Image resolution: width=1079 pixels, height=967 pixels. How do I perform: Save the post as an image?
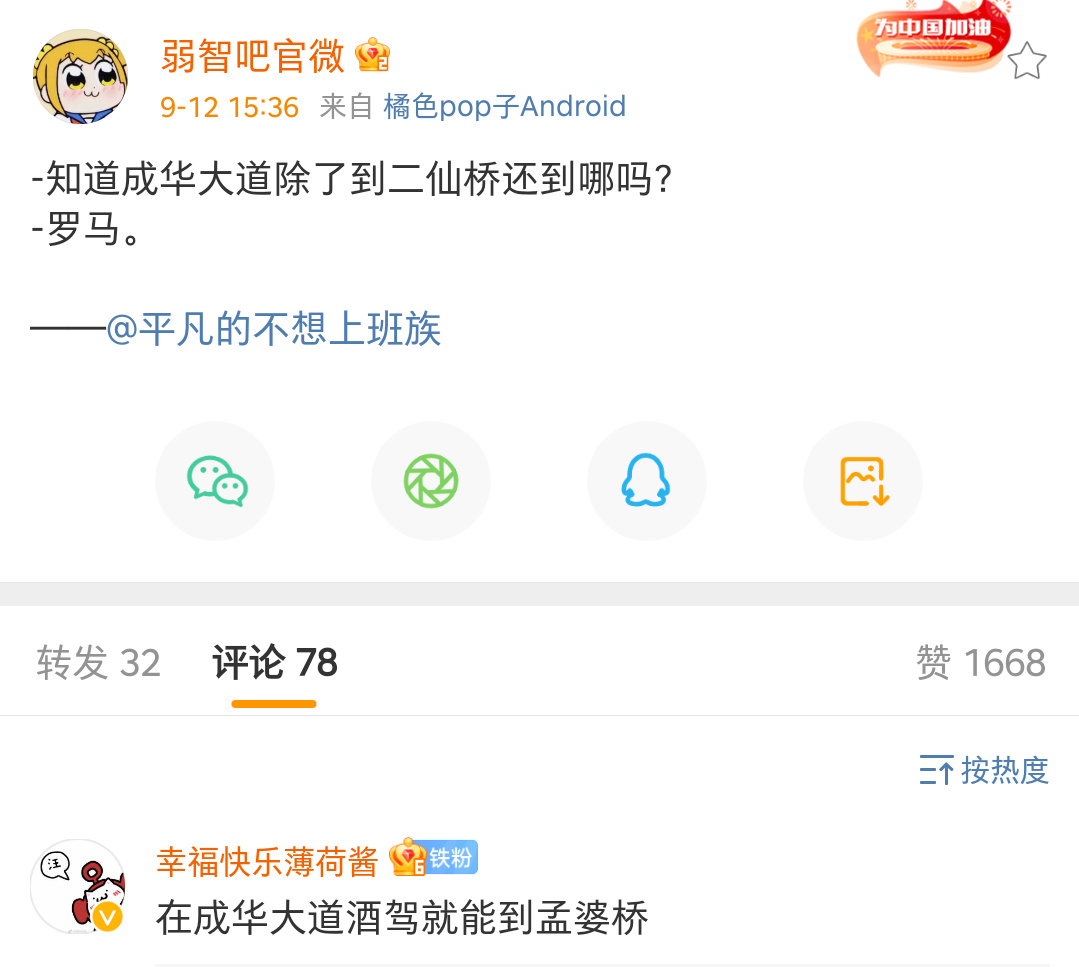pyautogui.click(x=863, y=482)
